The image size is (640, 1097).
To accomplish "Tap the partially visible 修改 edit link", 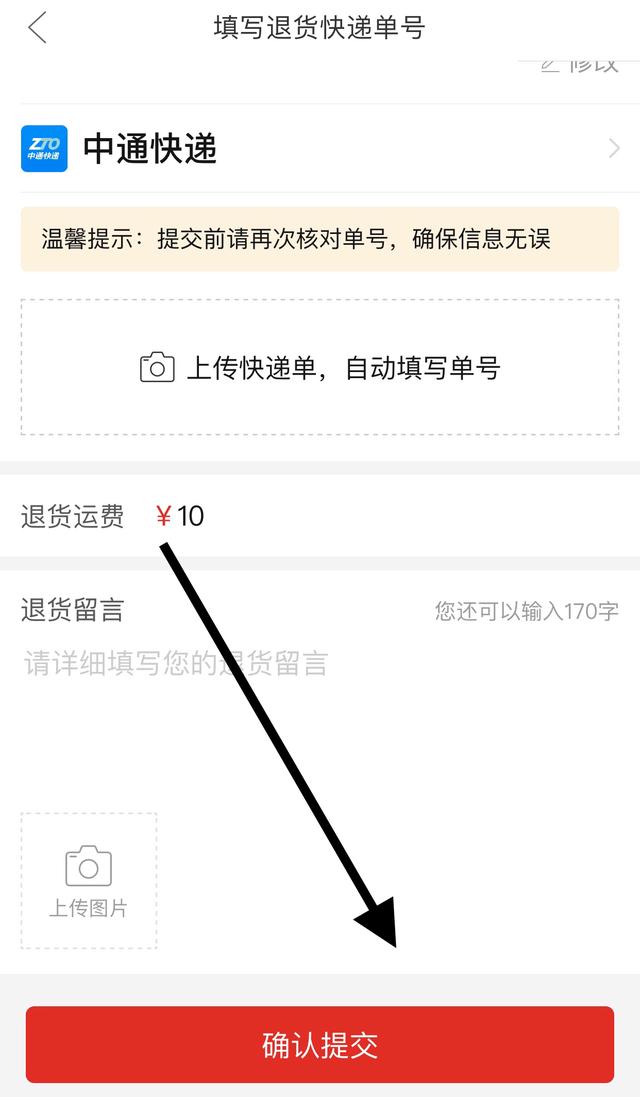I will (x=581, y=66).
